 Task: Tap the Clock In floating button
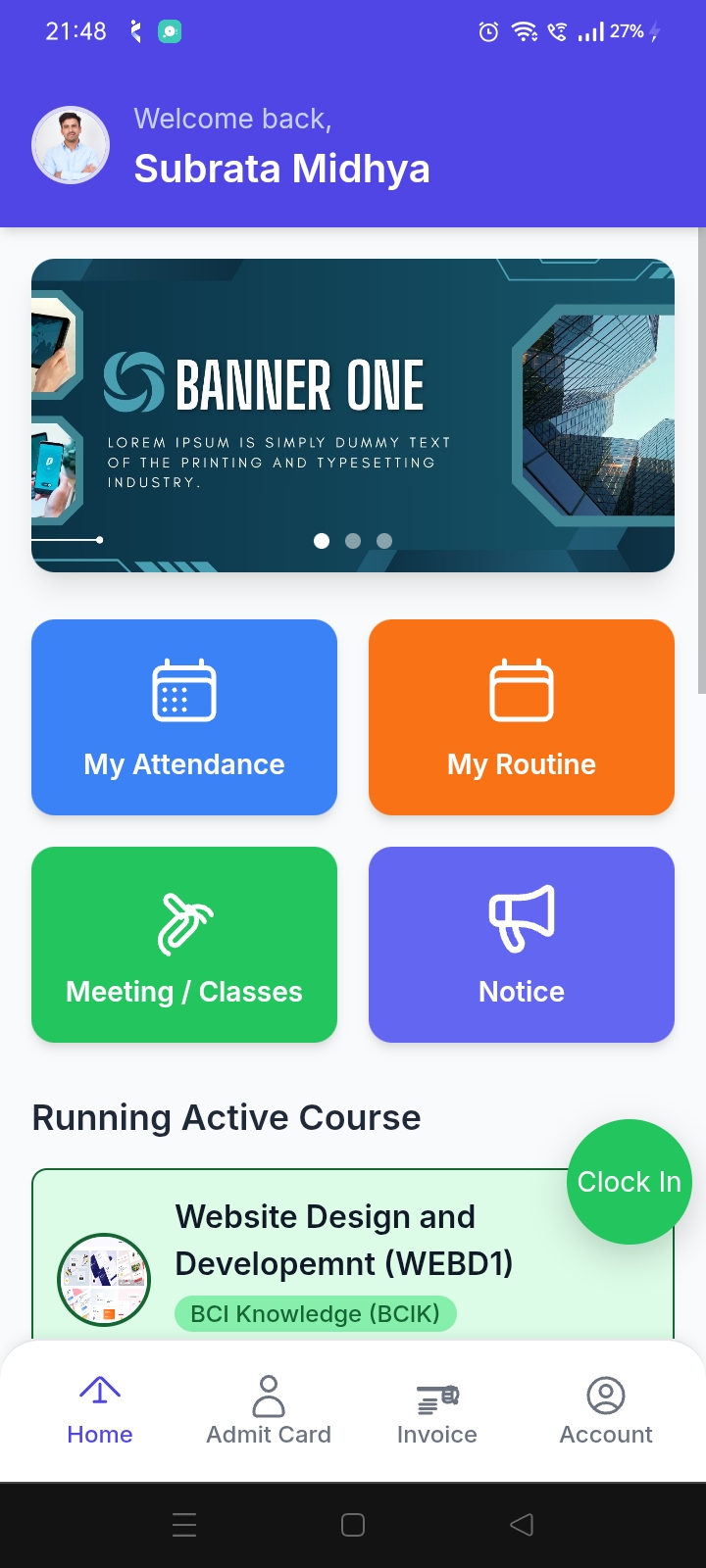629,1182
